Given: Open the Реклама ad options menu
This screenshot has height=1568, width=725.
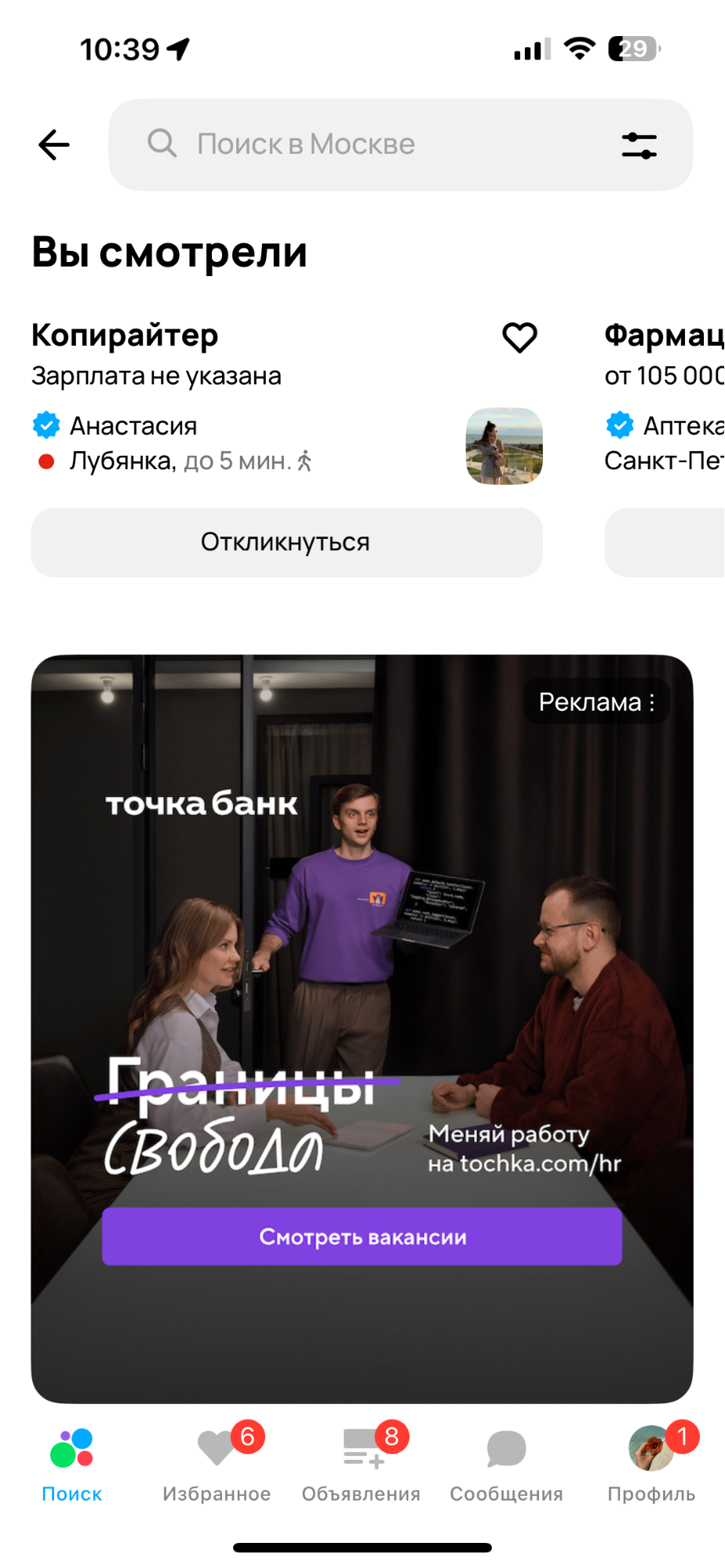Looking at the screenshot, I should click(x=651, y=702).
